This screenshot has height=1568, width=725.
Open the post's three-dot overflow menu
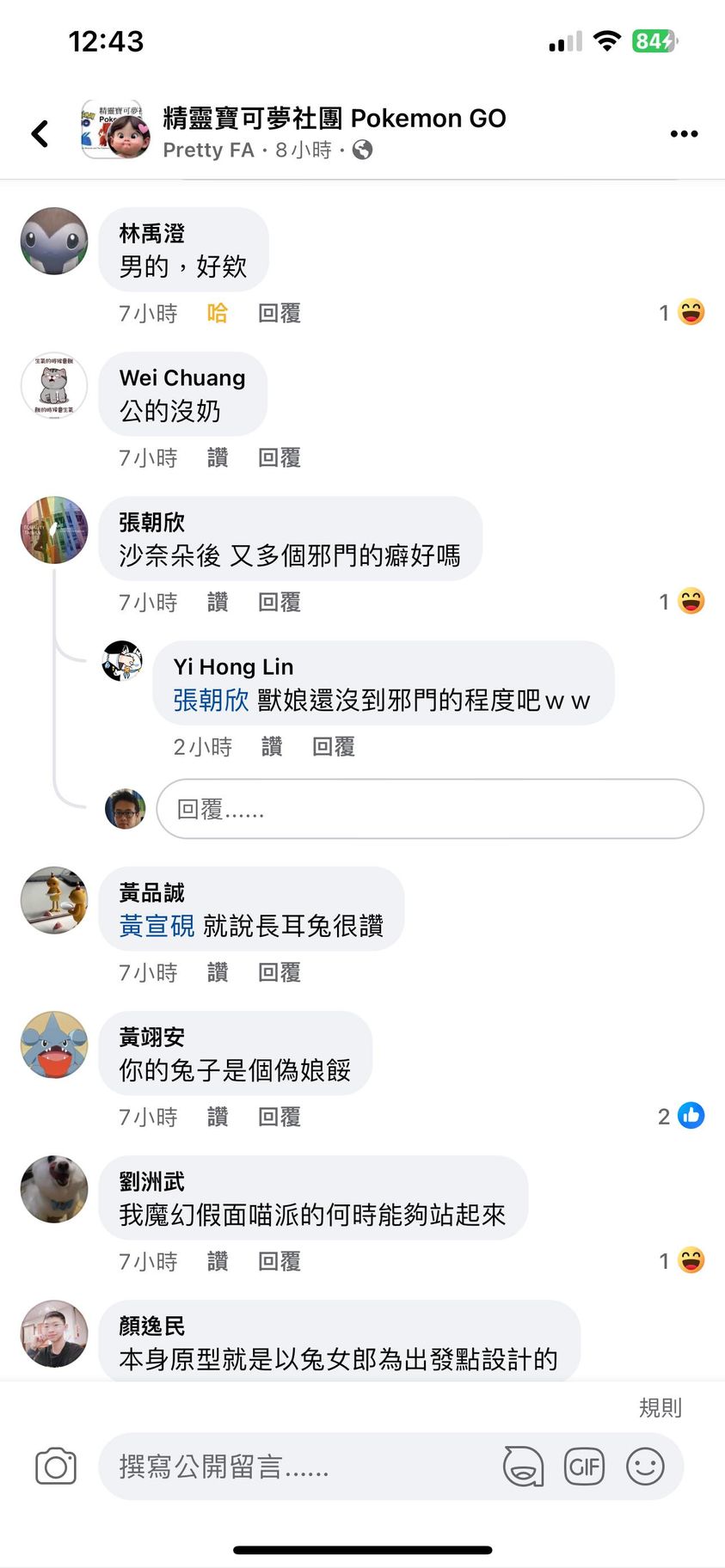684,133
